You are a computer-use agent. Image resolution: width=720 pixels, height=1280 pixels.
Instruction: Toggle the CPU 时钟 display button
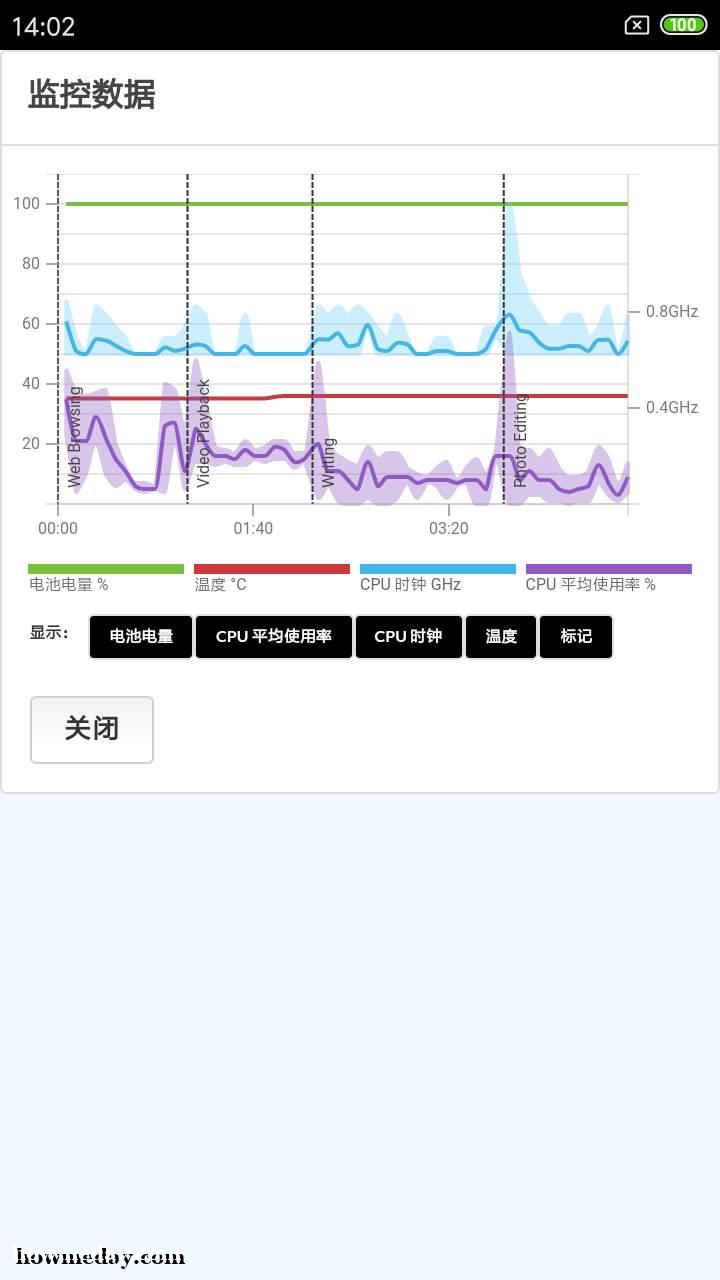408,637
